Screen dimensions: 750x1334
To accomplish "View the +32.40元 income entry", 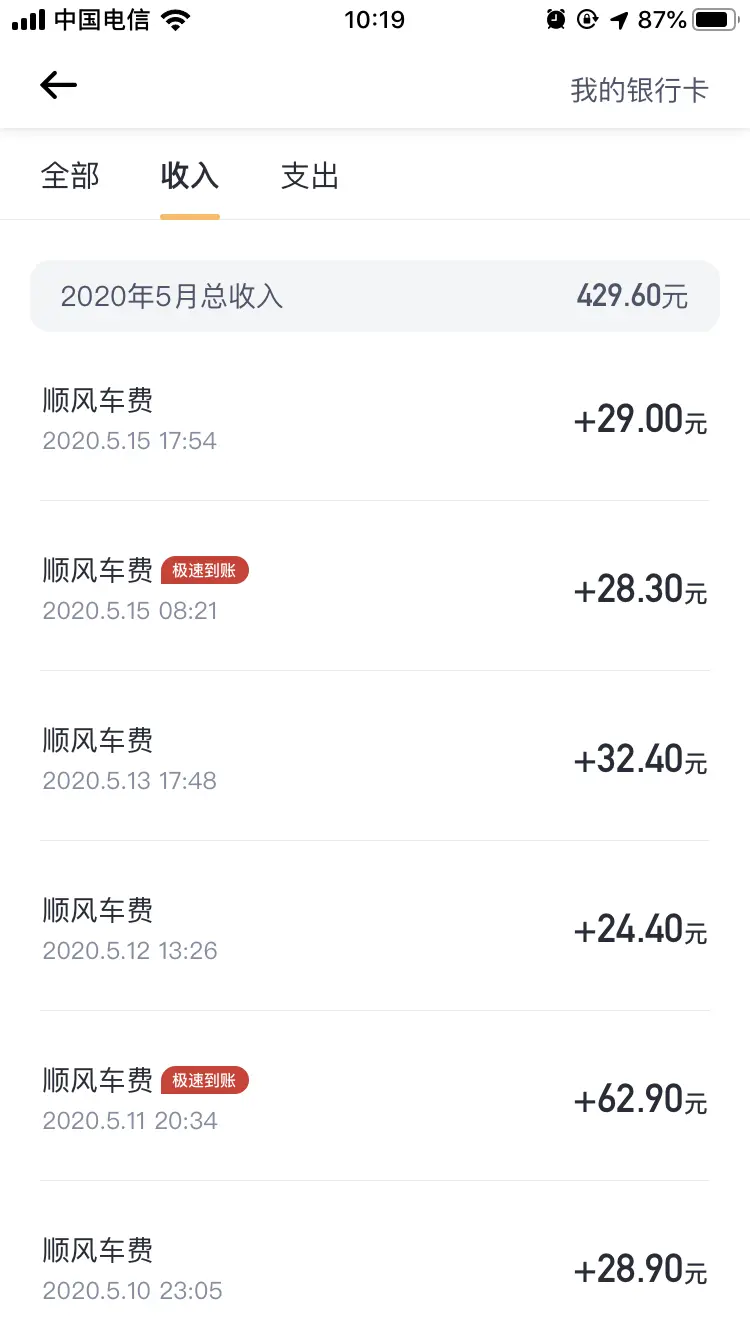I will [x=375, y=756].
